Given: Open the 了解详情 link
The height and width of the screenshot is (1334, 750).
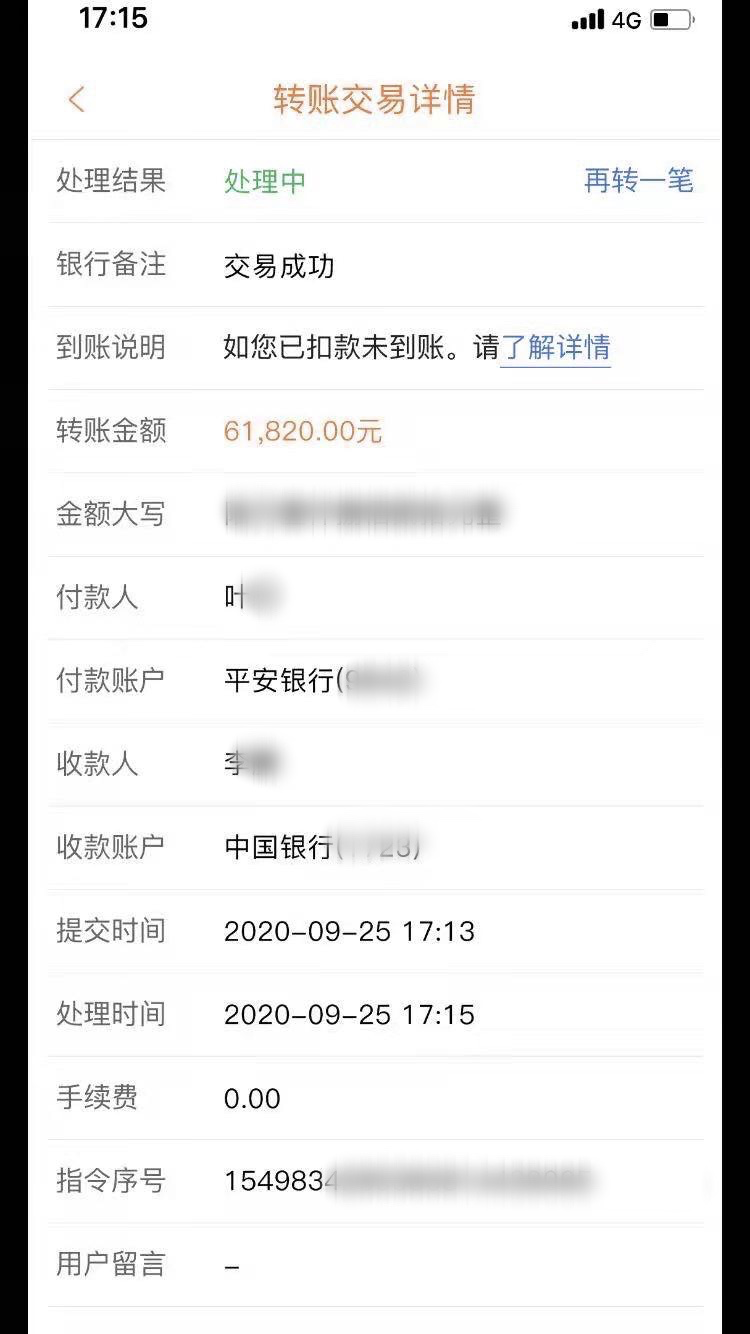Looking at the screenshot, I should click(555, 348).
